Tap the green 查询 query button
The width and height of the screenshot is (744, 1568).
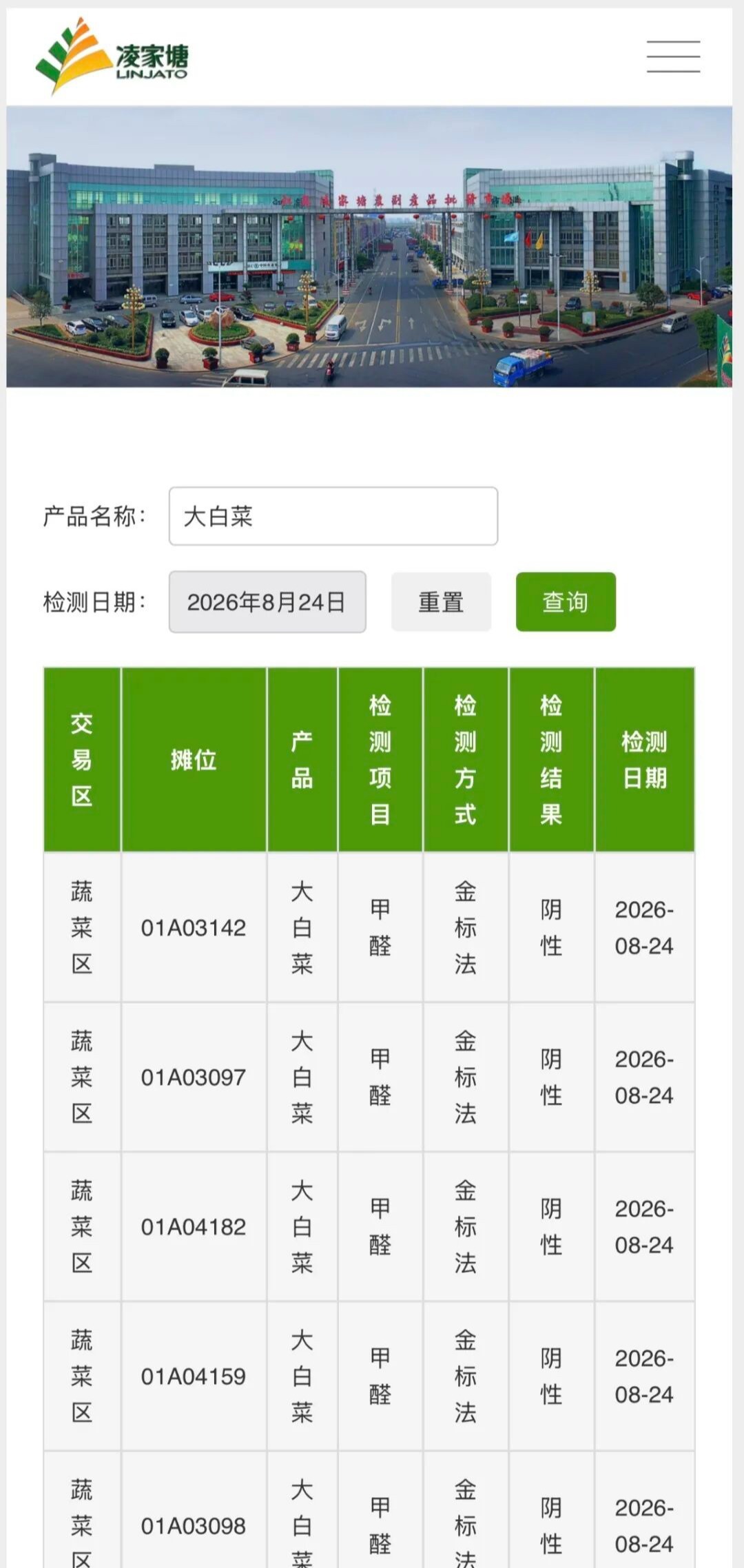566,601
